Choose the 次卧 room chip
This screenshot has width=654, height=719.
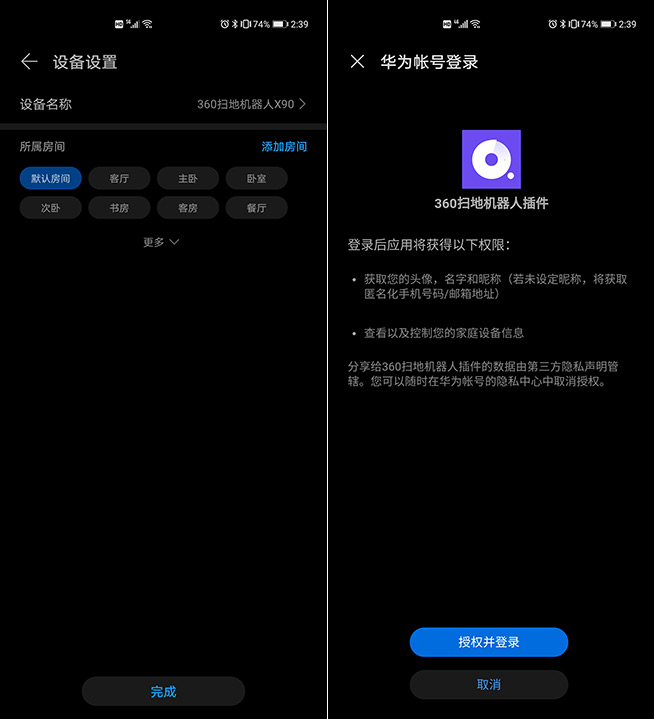pos(50,208)
